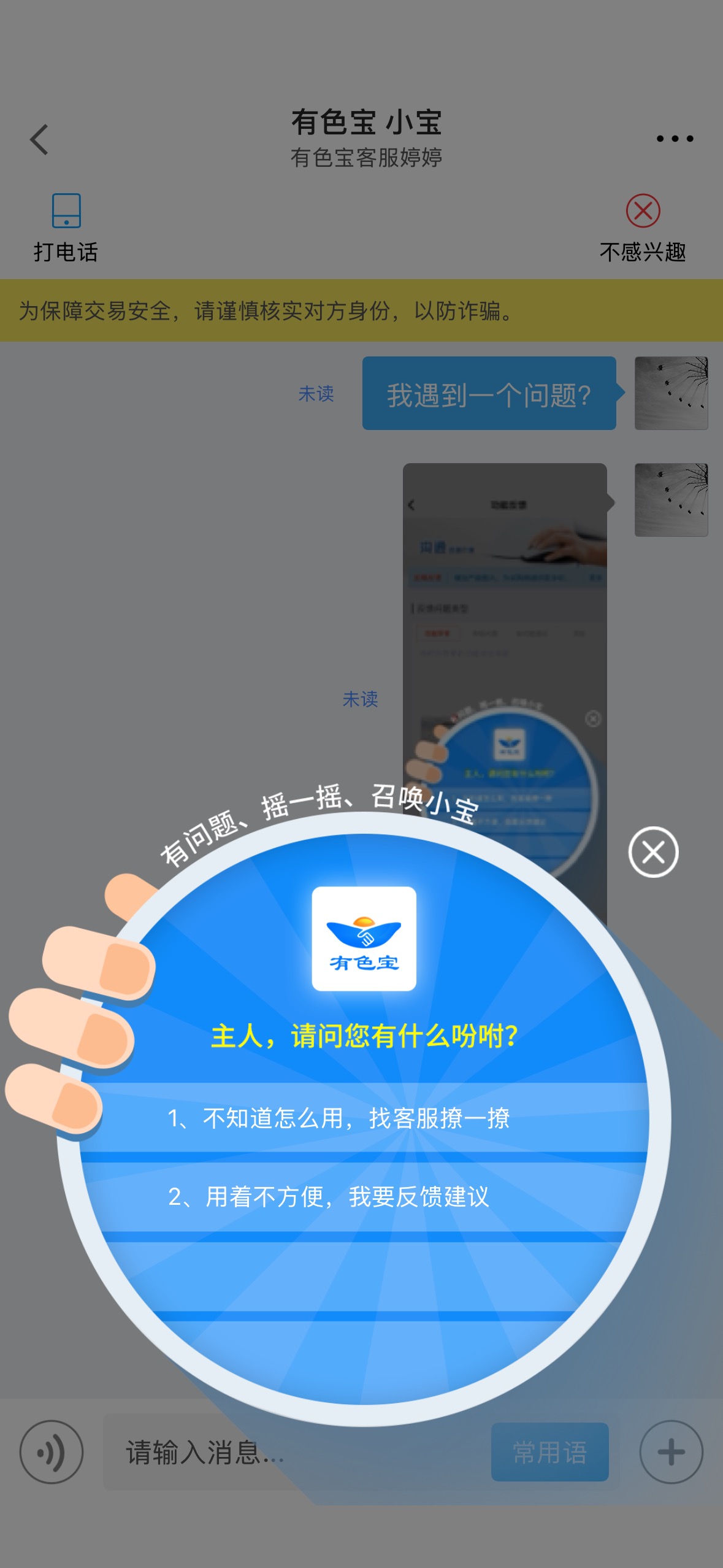Switch to voice input mode
The height and width of the screenshot is (1568, 723).
pos(52,1451)
